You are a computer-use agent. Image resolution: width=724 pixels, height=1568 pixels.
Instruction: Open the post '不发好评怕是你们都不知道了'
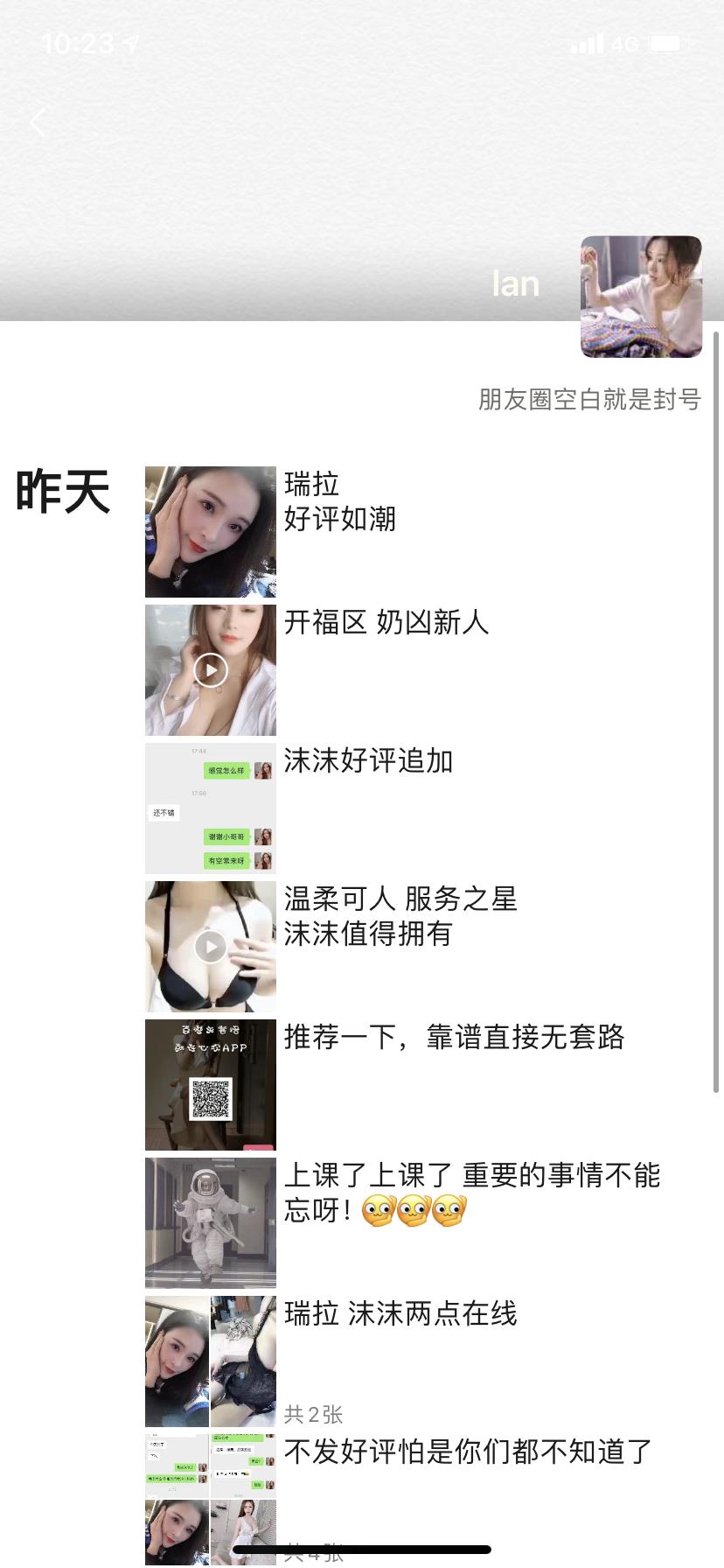(468, 1452)
